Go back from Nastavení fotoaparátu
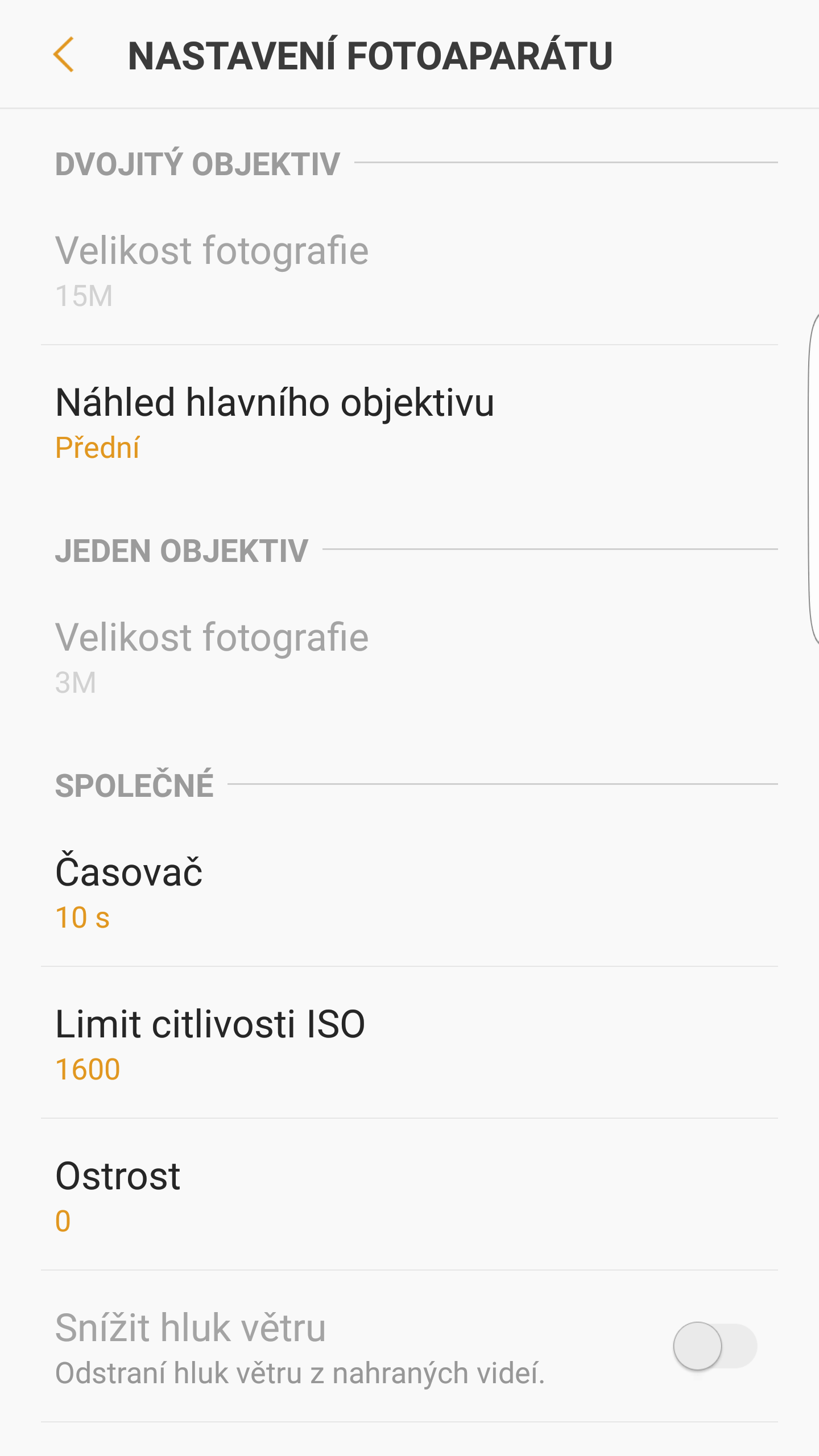The height and width of the screenshot is (1456, 819). pyautogui.click(x=64, y=55)
